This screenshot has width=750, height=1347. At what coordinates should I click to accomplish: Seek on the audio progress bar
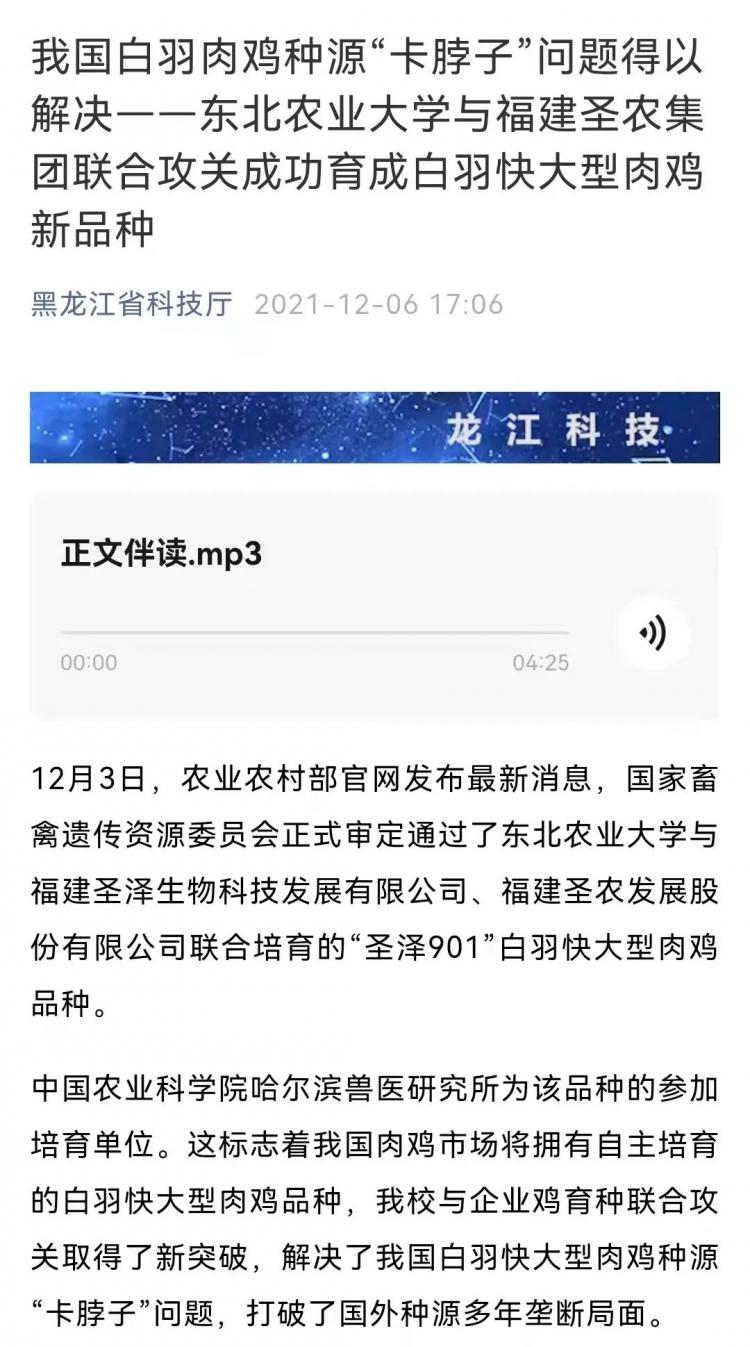(314, 632)
